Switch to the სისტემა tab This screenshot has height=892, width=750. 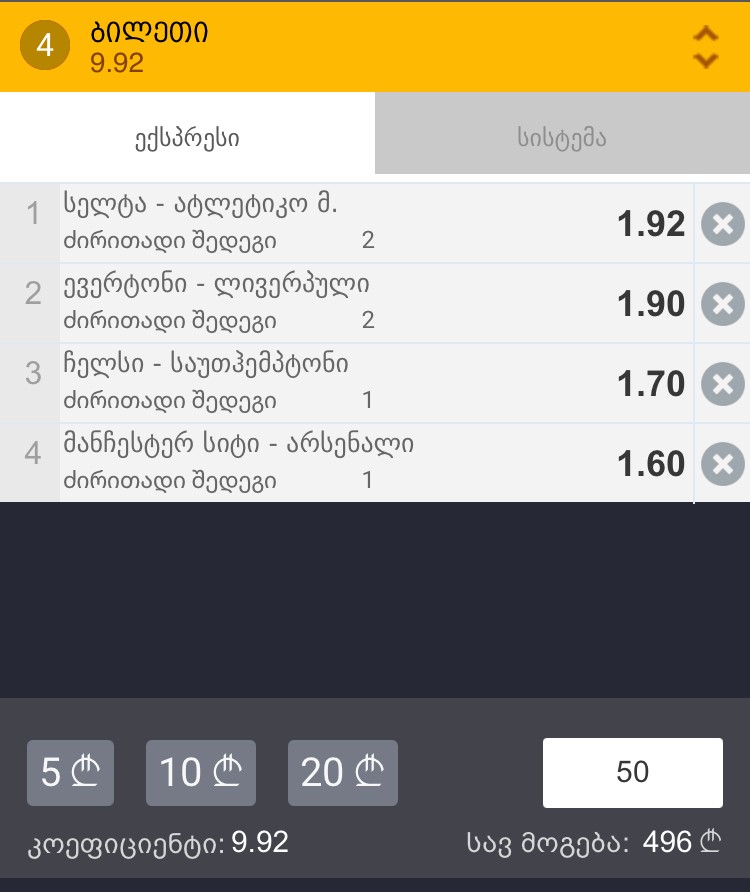pyautogui.click(x=562, y=136)
